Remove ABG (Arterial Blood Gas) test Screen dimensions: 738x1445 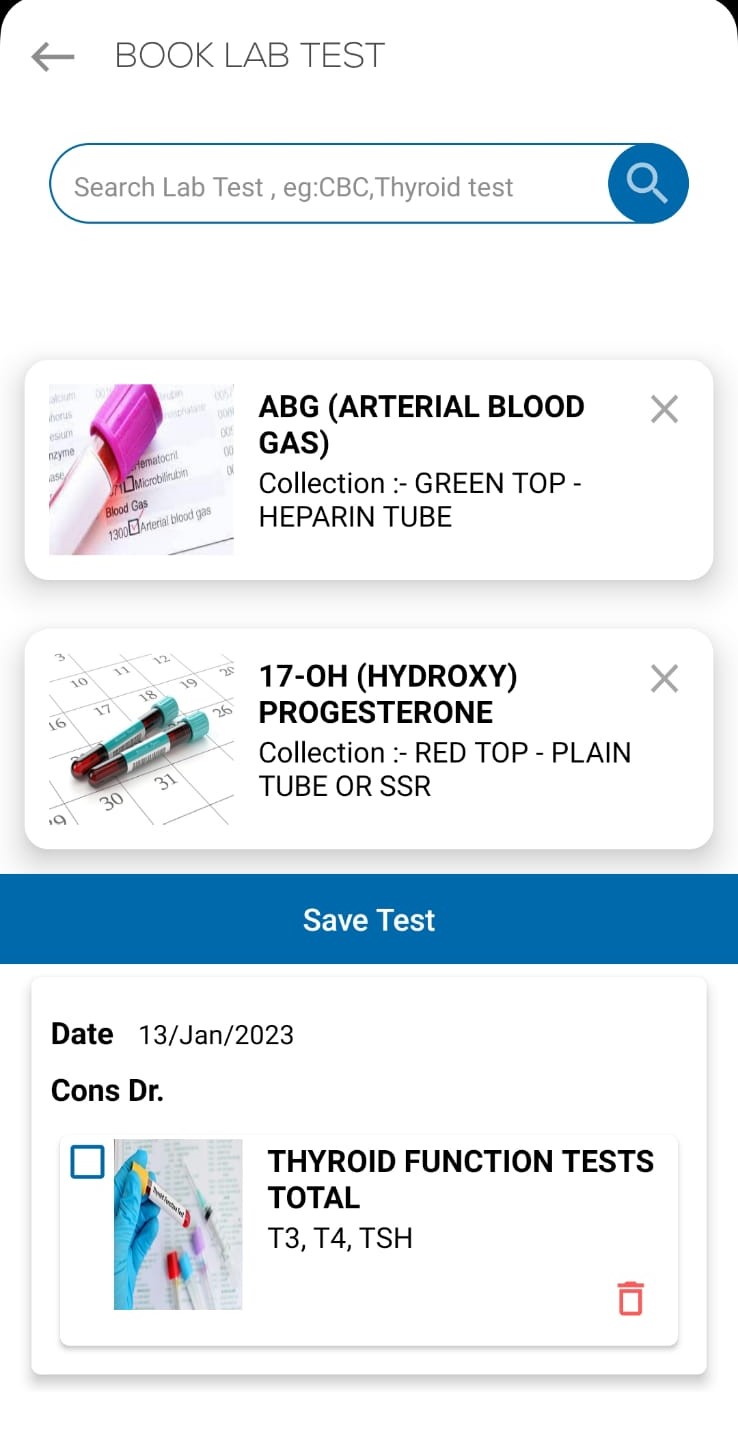pos(664,409)
